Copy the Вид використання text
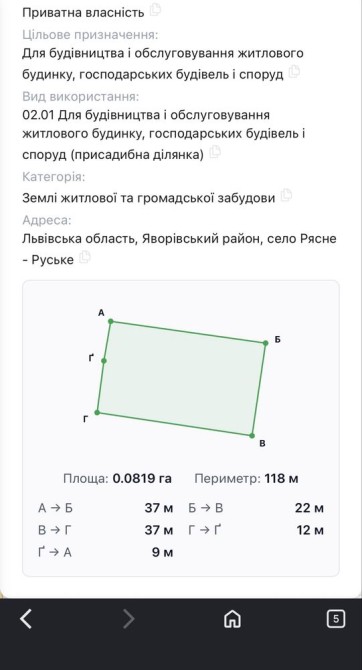This screenshot has height=670, width=362. (215, 152)
